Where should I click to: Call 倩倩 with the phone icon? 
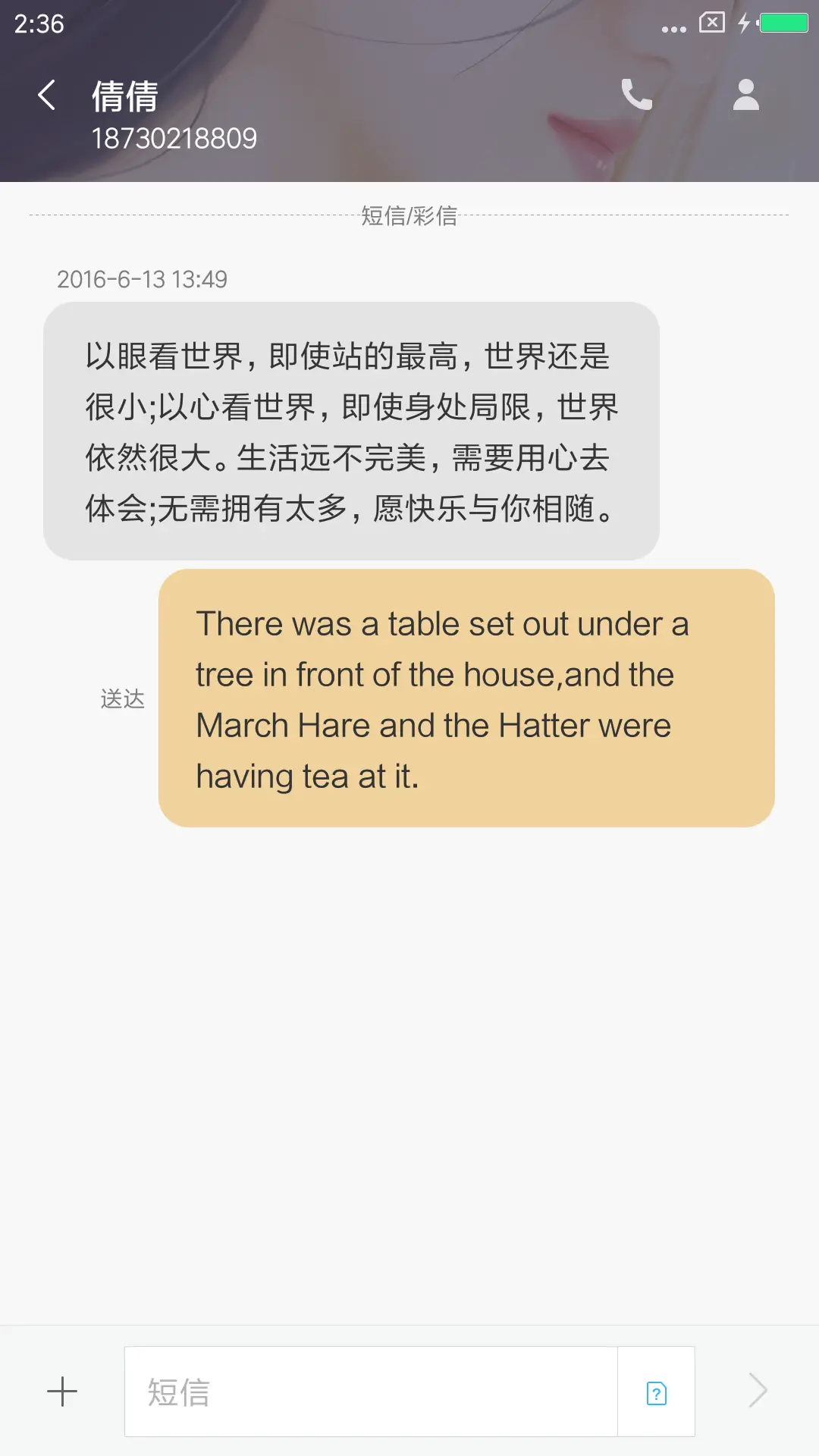636,96
